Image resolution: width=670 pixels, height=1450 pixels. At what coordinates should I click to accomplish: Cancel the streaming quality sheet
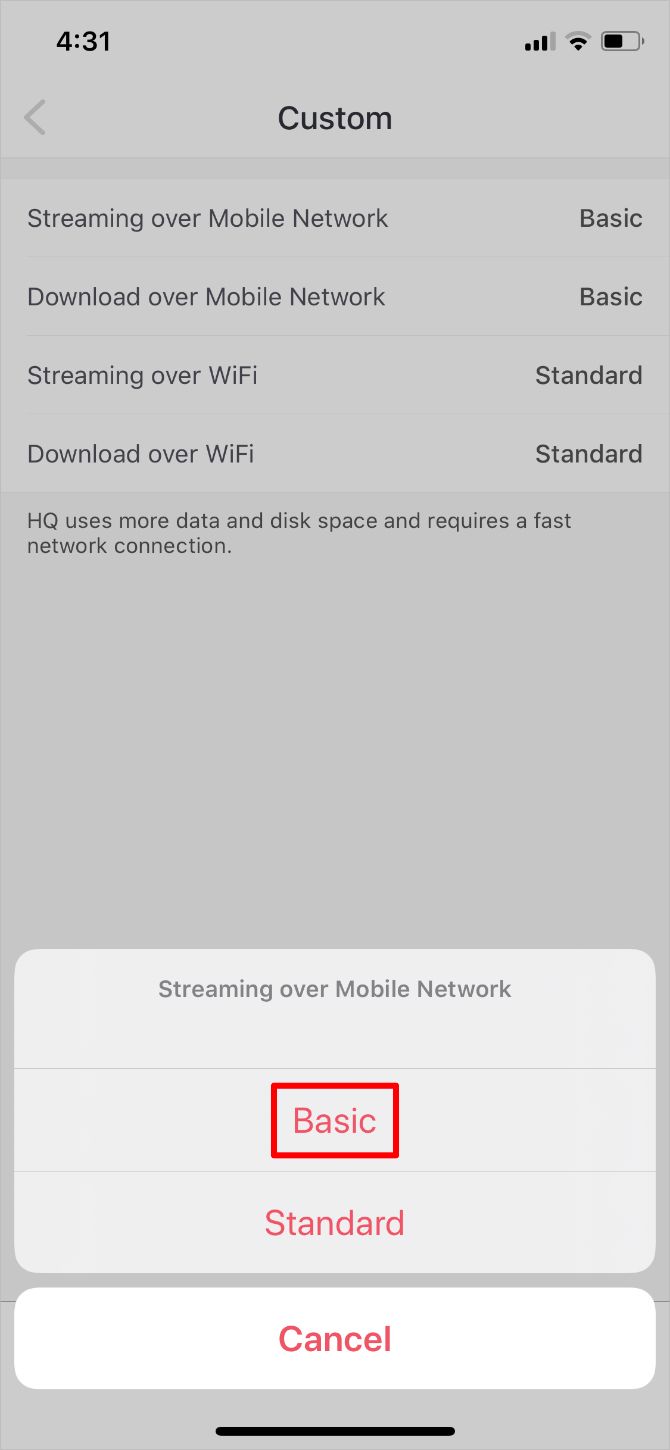click(x=334, y=1338)
